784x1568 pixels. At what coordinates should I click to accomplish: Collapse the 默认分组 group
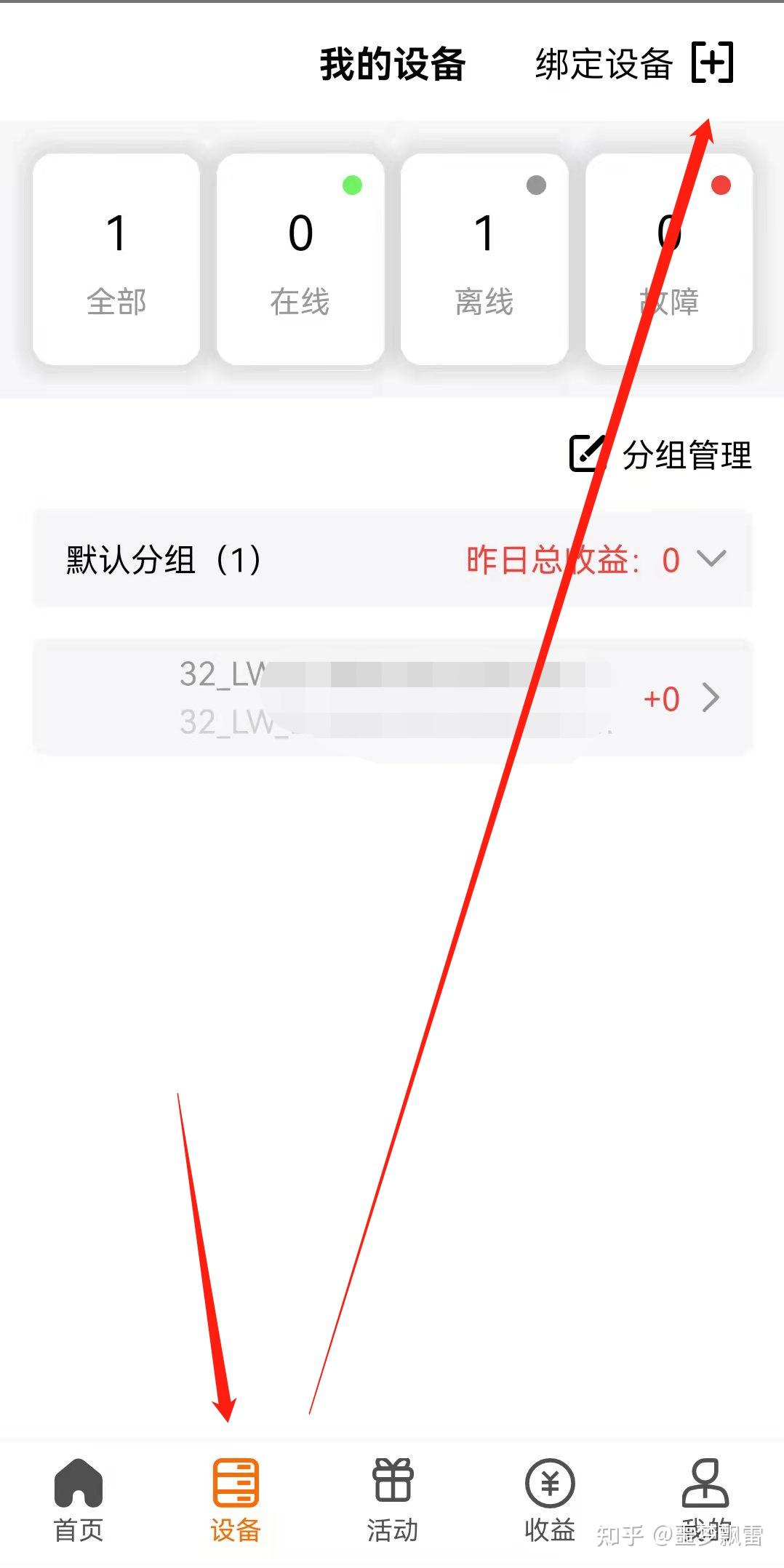(711, 559)
